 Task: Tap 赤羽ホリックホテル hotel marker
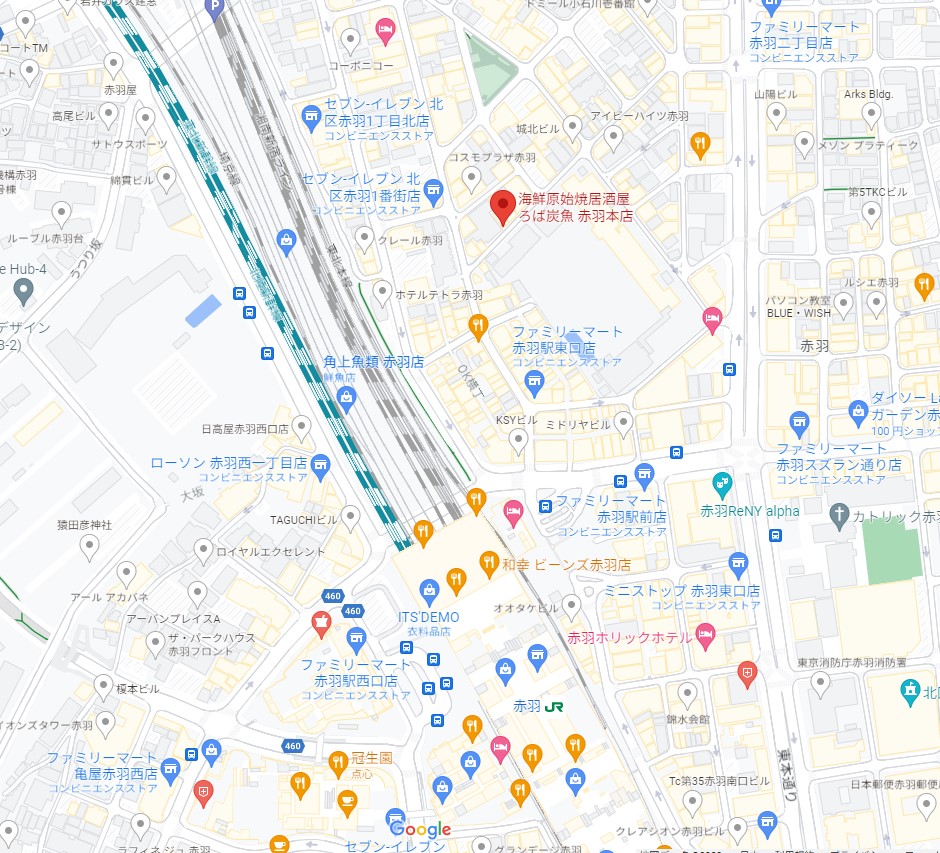pos(707,633)
